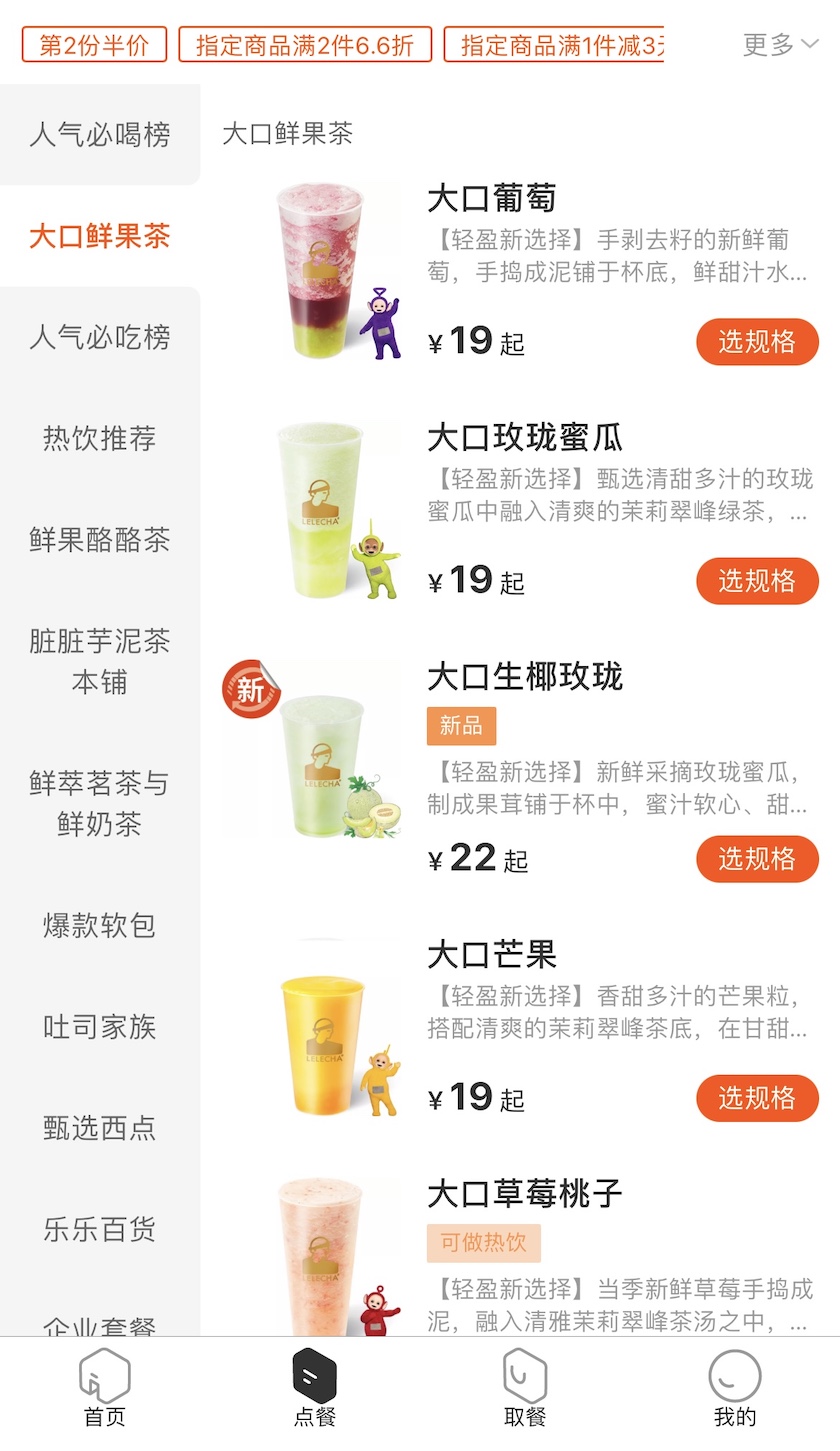Tap 选规格 for 大口葡萄

point(757,342)
